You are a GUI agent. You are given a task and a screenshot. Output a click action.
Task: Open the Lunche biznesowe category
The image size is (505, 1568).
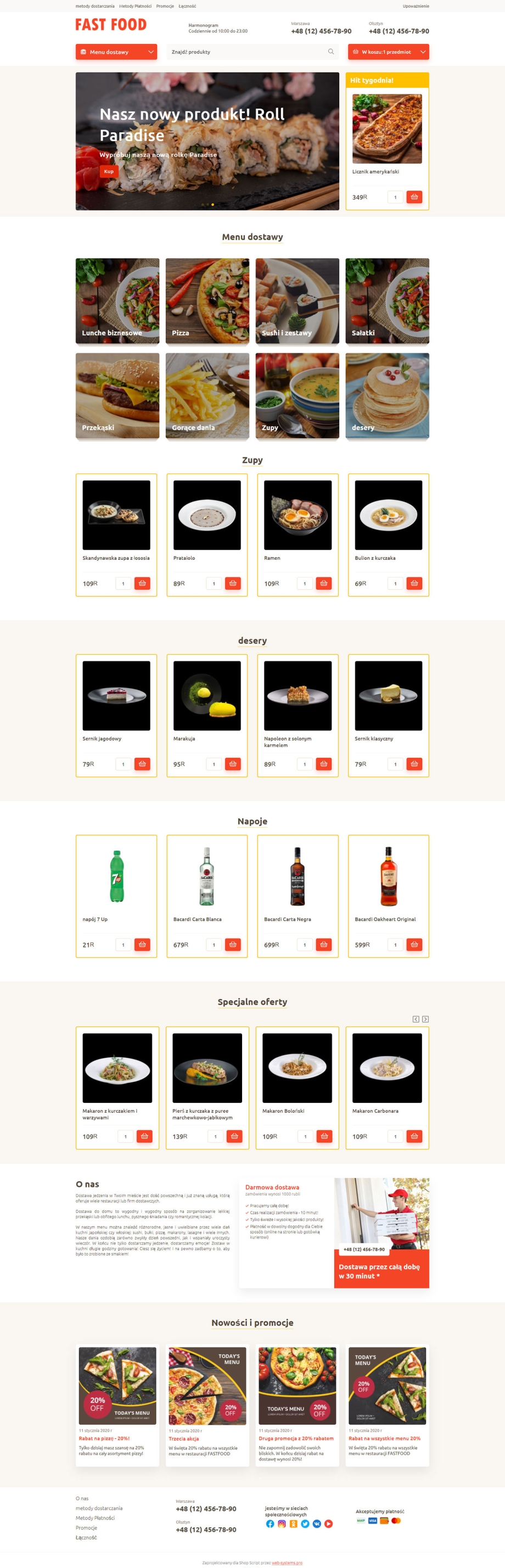click(x=117, y=300)
